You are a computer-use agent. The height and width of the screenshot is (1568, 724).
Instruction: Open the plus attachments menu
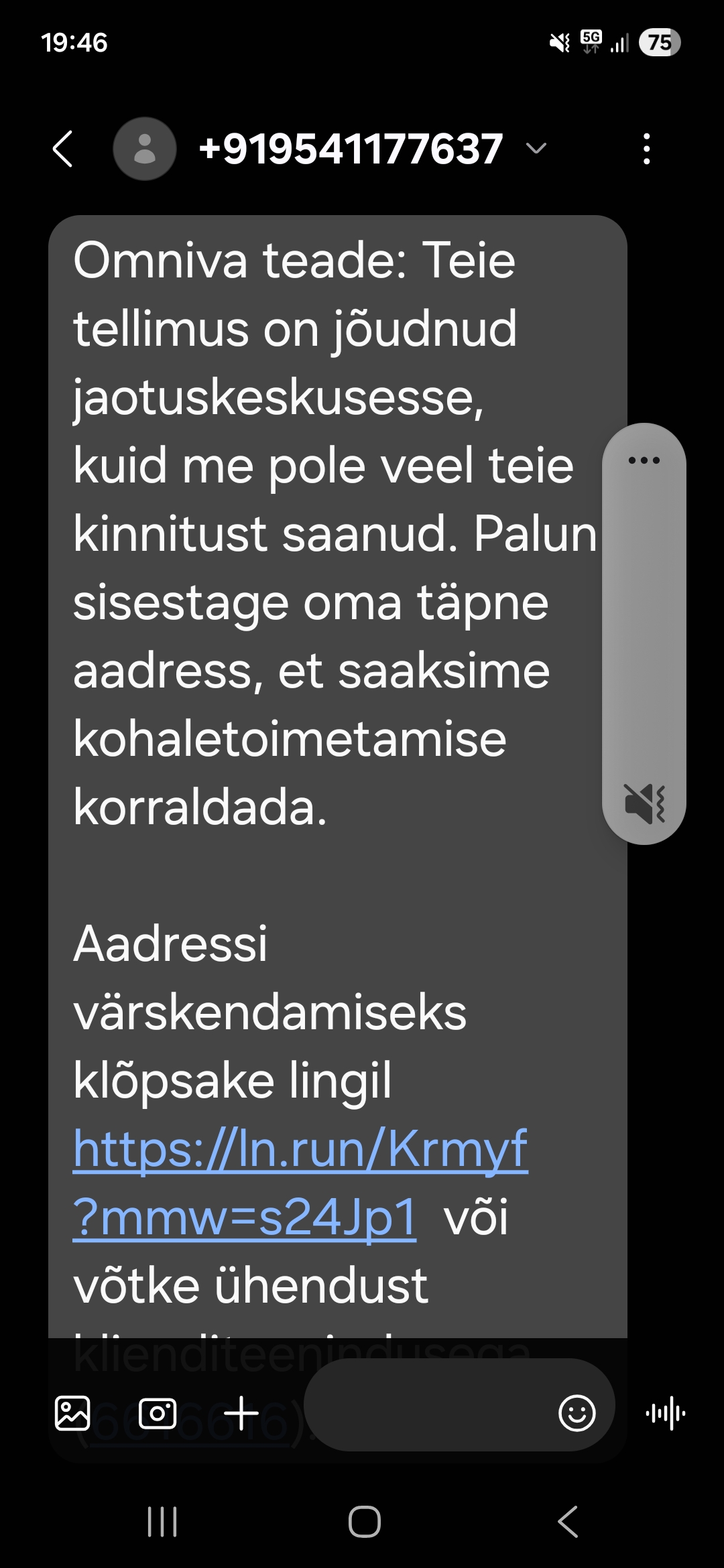pos(241,1413)
